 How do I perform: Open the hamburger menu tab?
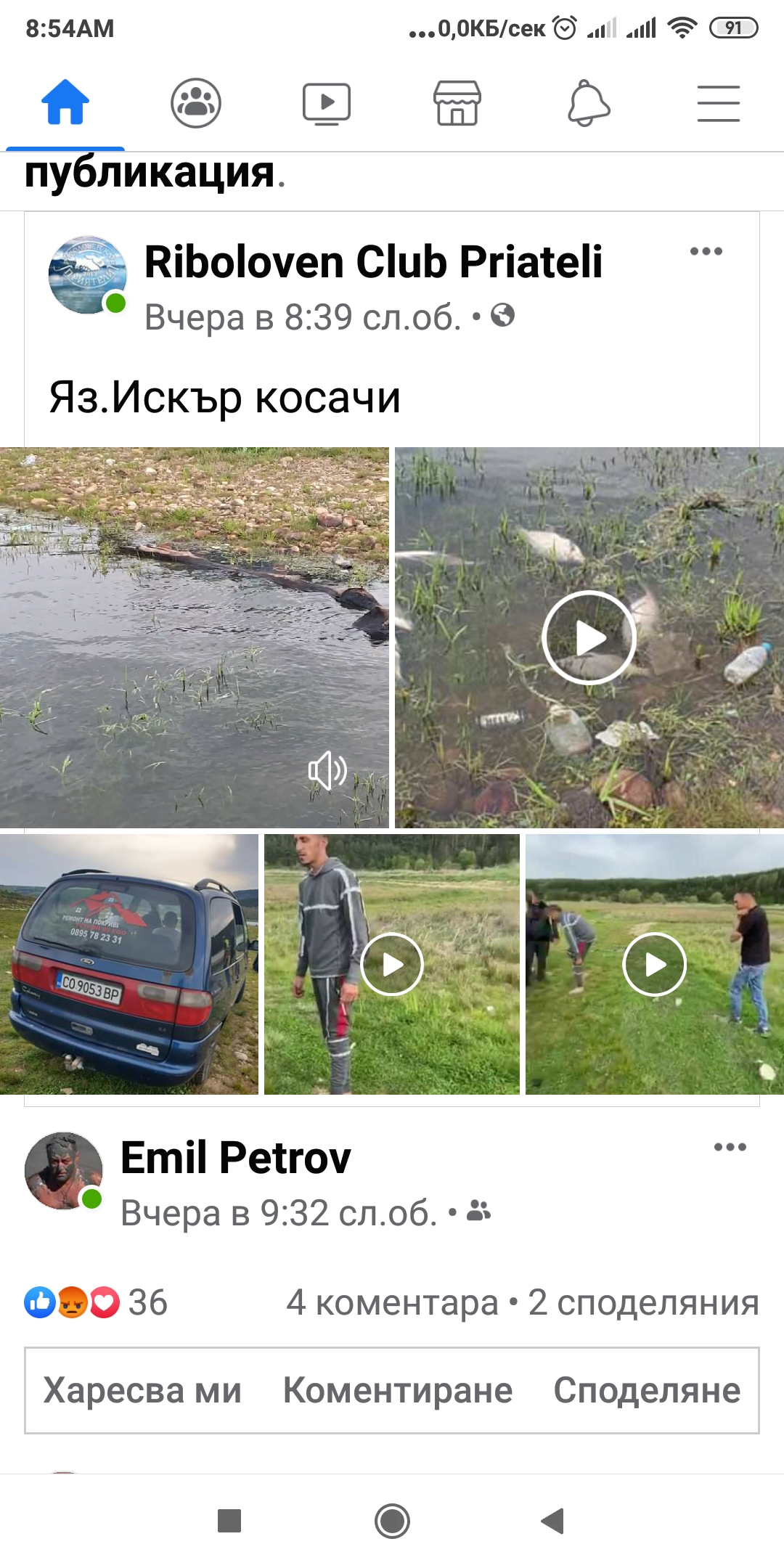click(x=719, y=103)
